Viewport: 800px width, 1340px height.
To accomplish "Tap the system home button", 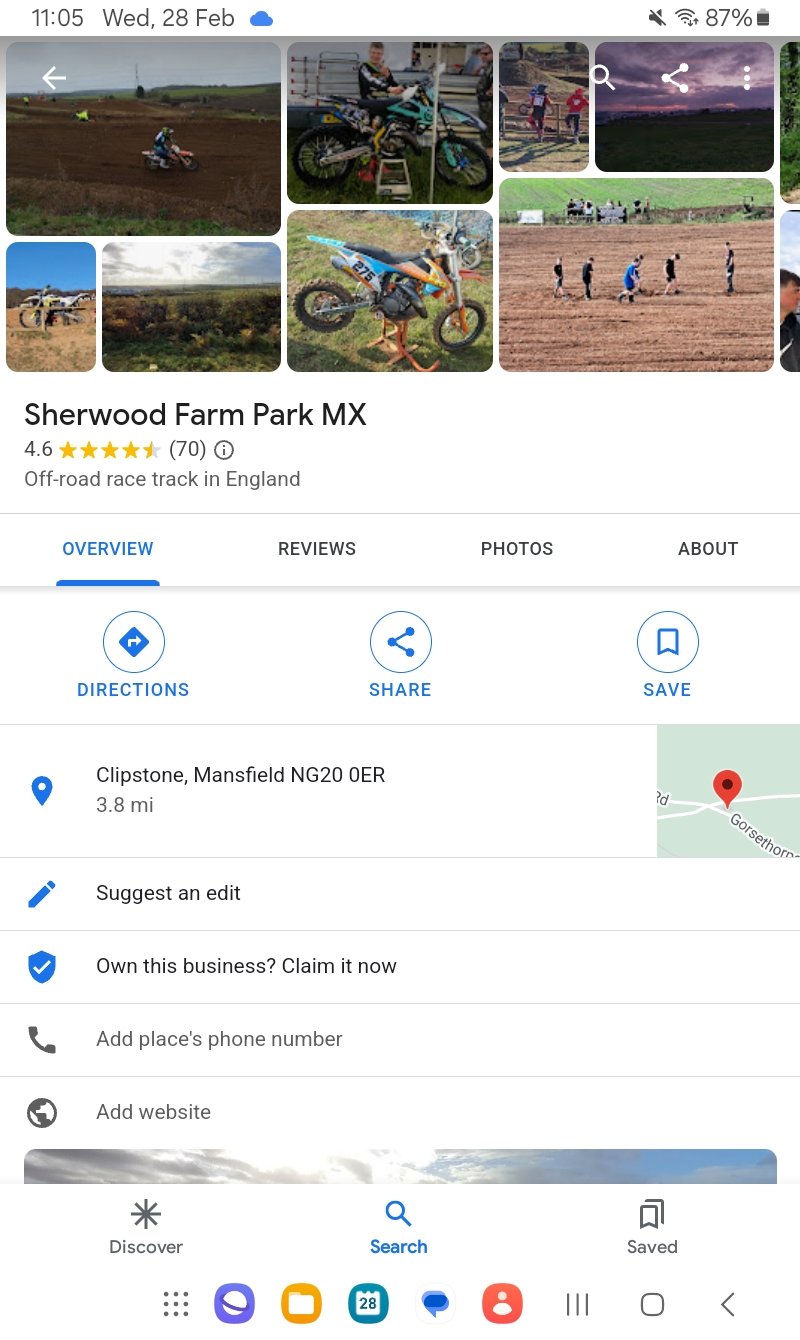I will (652, 1304).
